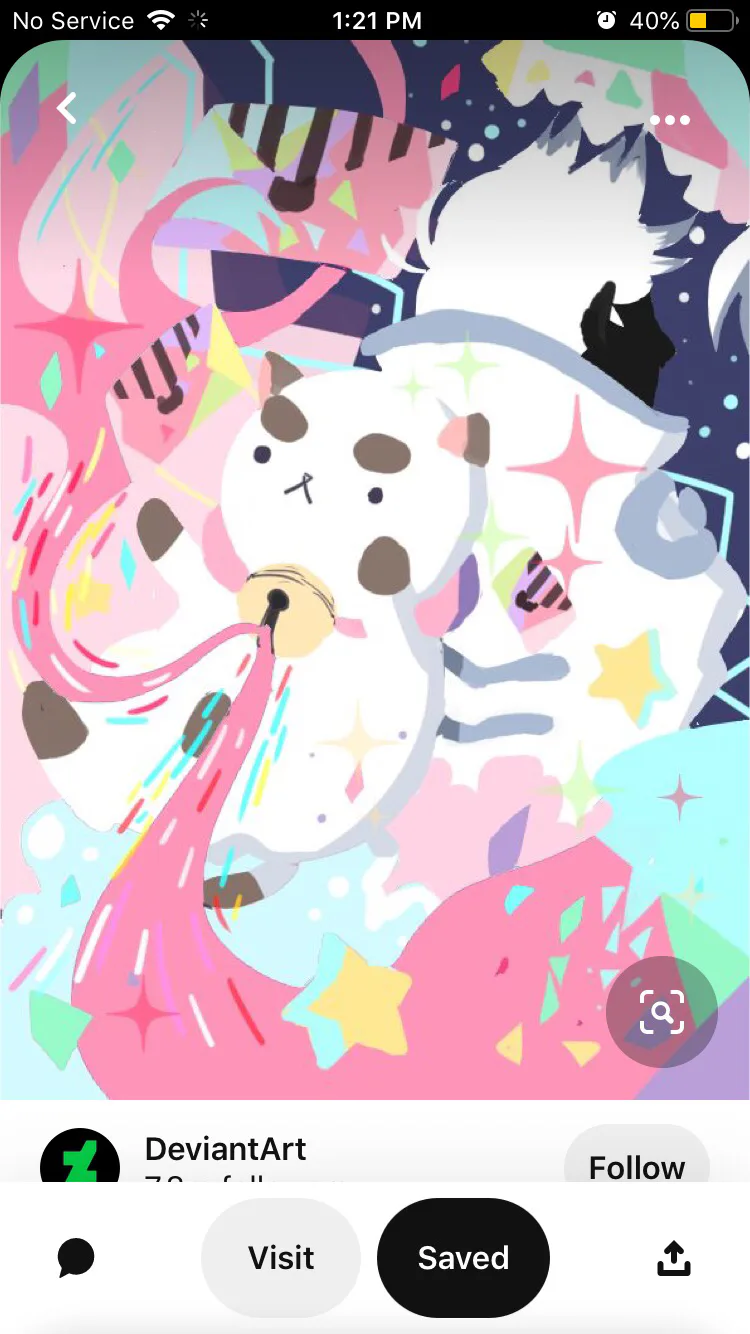
Task: Open the three-dot overflow menu
Action: pos(669,121)
